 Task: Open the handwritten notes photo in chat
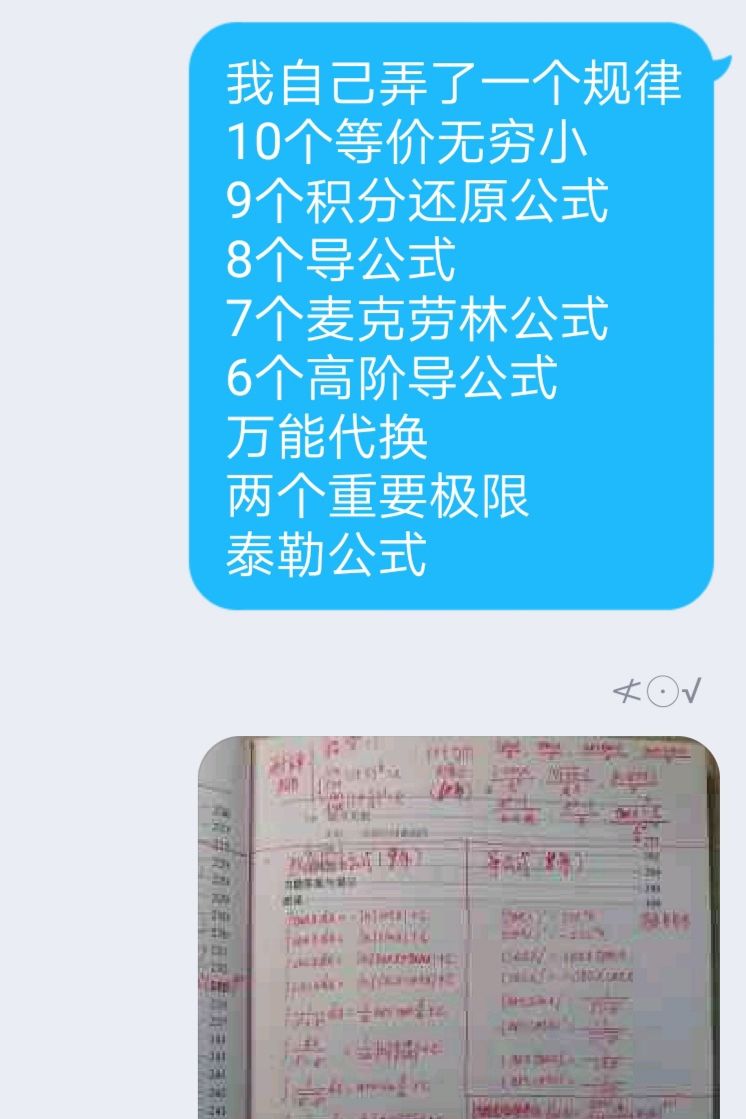[458, 926]
